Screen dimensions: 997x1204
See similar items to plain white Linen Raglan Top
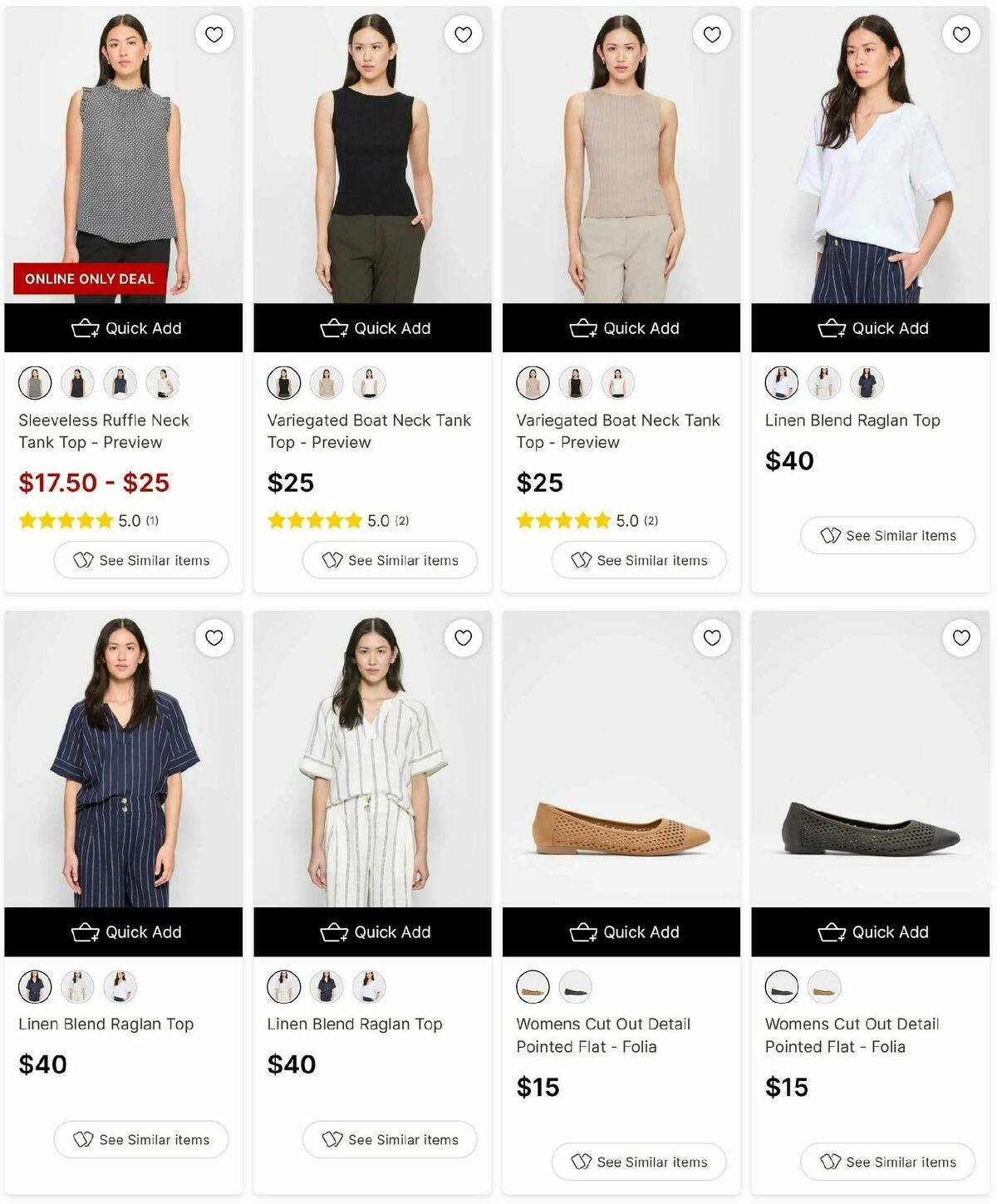click(887, 536)
